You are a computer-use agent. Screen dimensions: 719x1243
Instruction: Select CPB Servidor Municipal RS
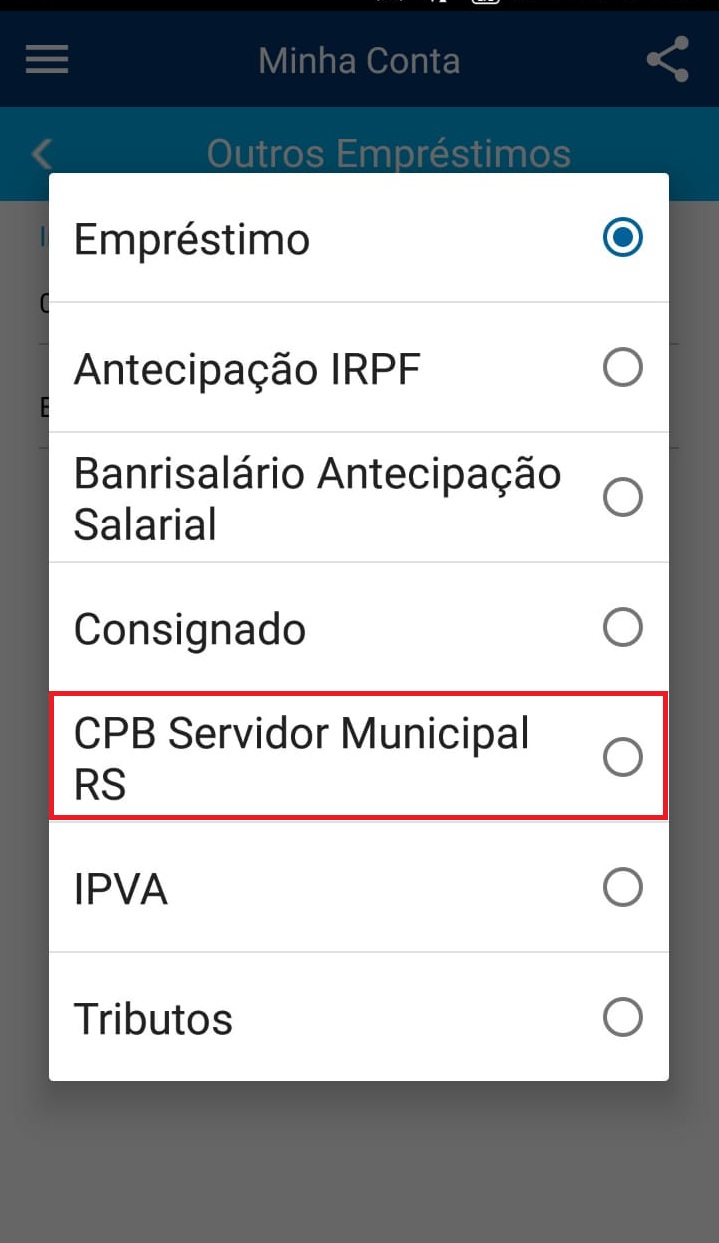359,758
